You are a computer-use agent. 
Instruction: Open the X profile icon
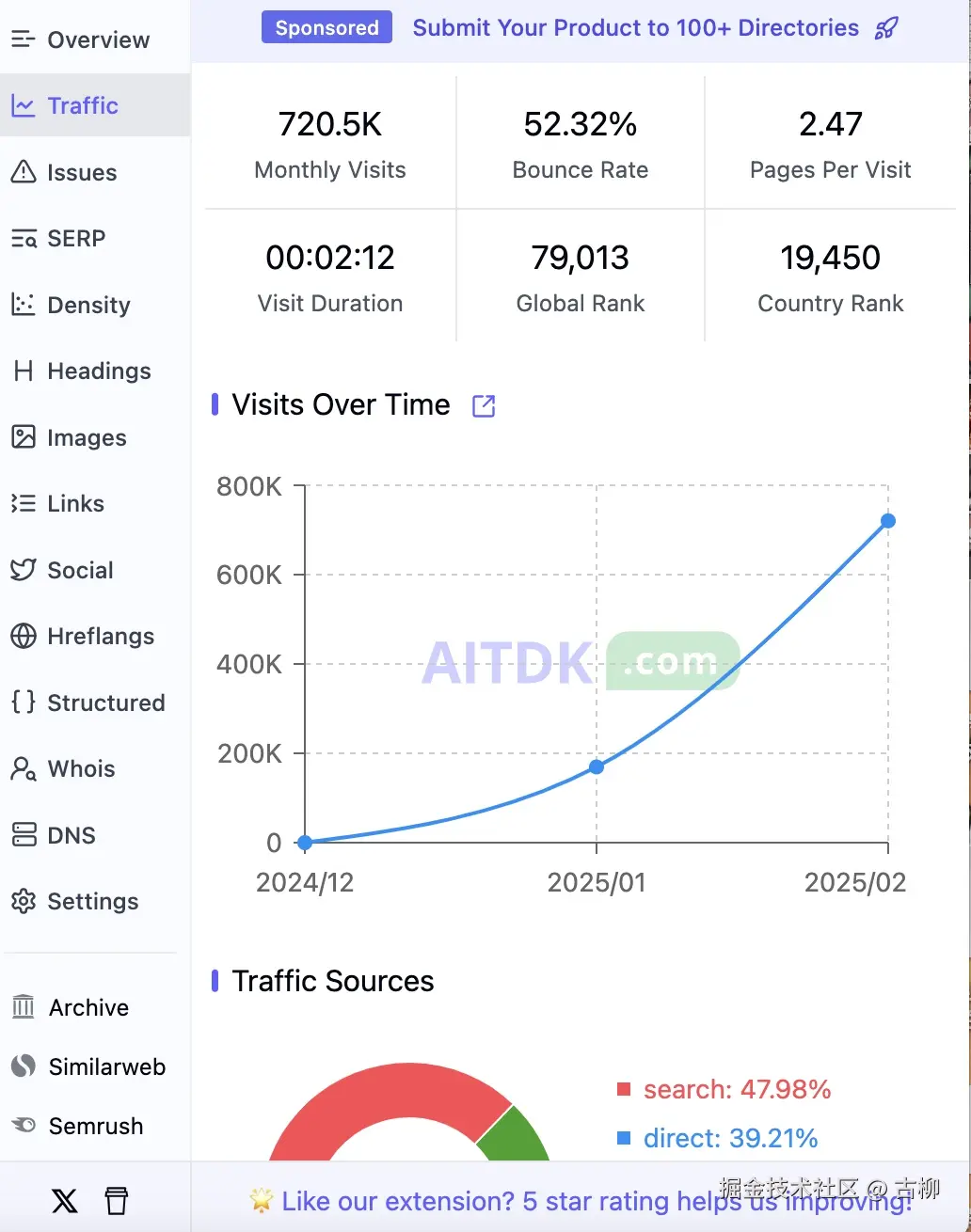pyautogui.click(x=65, y=1200)
